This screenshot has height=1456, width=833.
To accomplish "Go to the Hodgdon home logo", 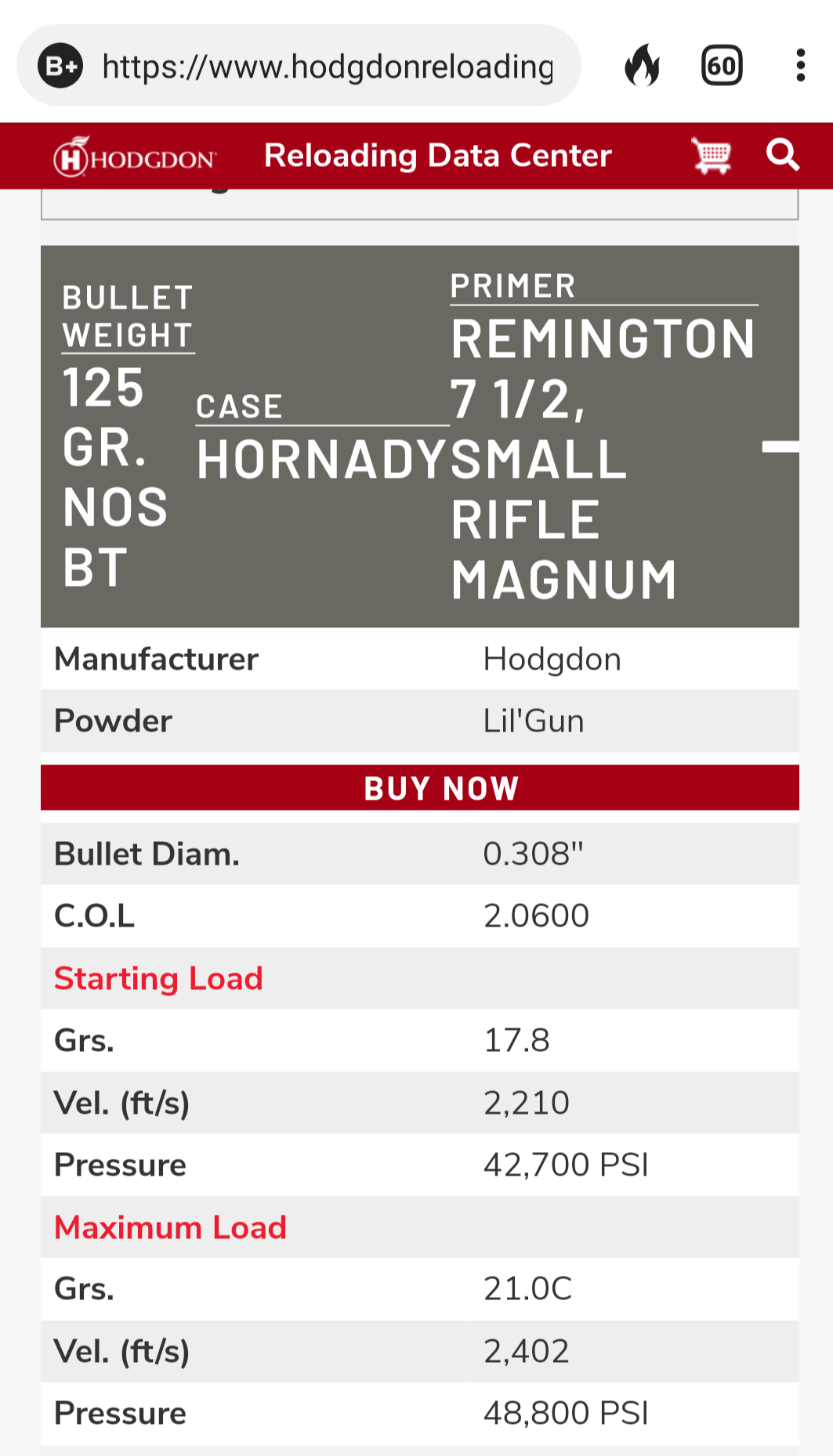I will tap(135, 157).
